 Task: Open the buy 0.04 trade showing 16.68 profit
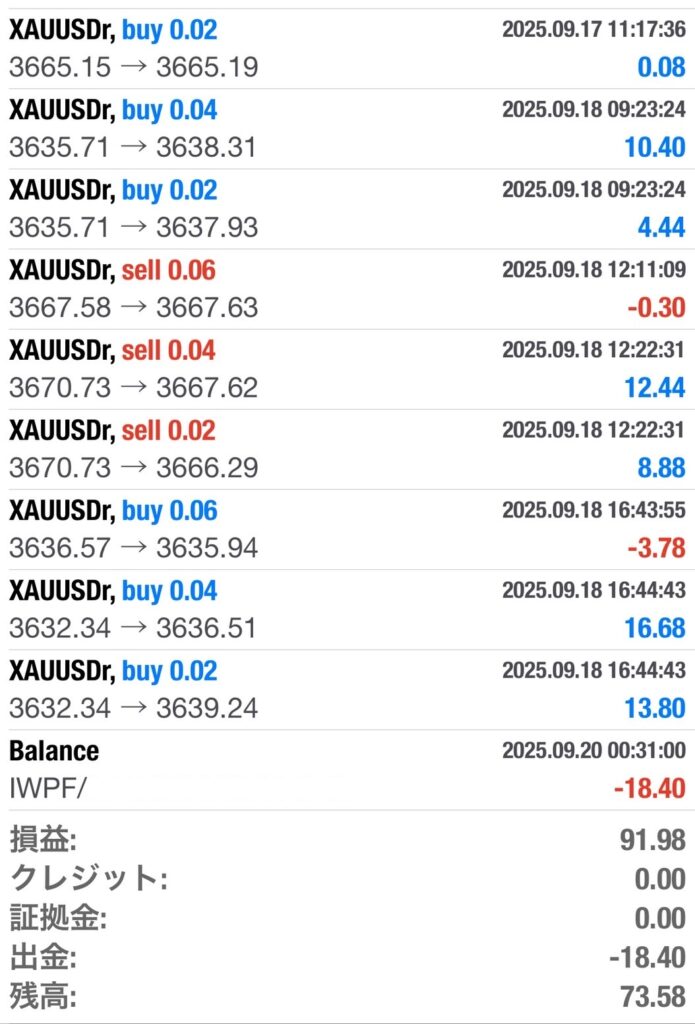coord(347,609)
